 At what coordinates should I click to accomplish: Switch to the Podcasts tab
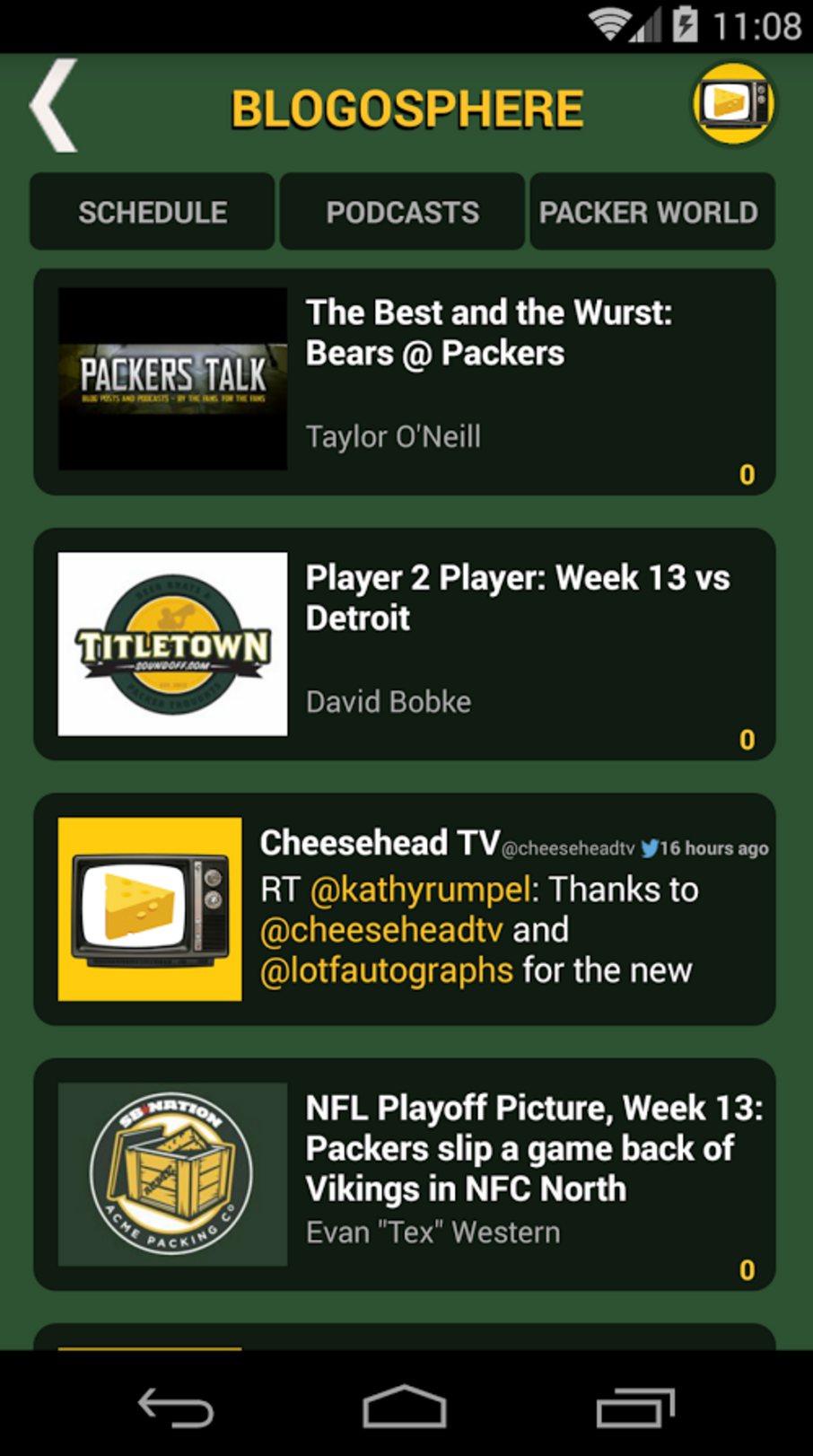(402, 212)
